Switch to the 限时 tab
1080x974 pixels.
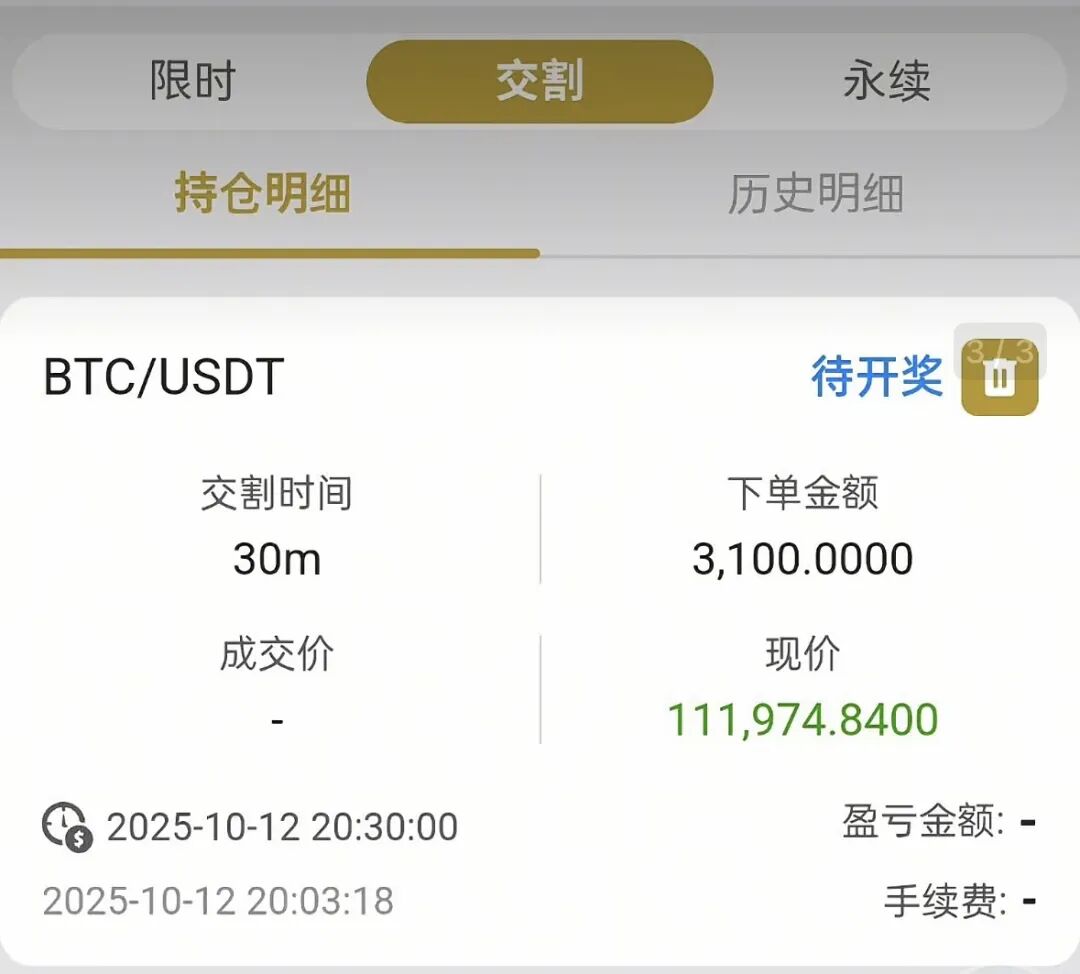192,81
